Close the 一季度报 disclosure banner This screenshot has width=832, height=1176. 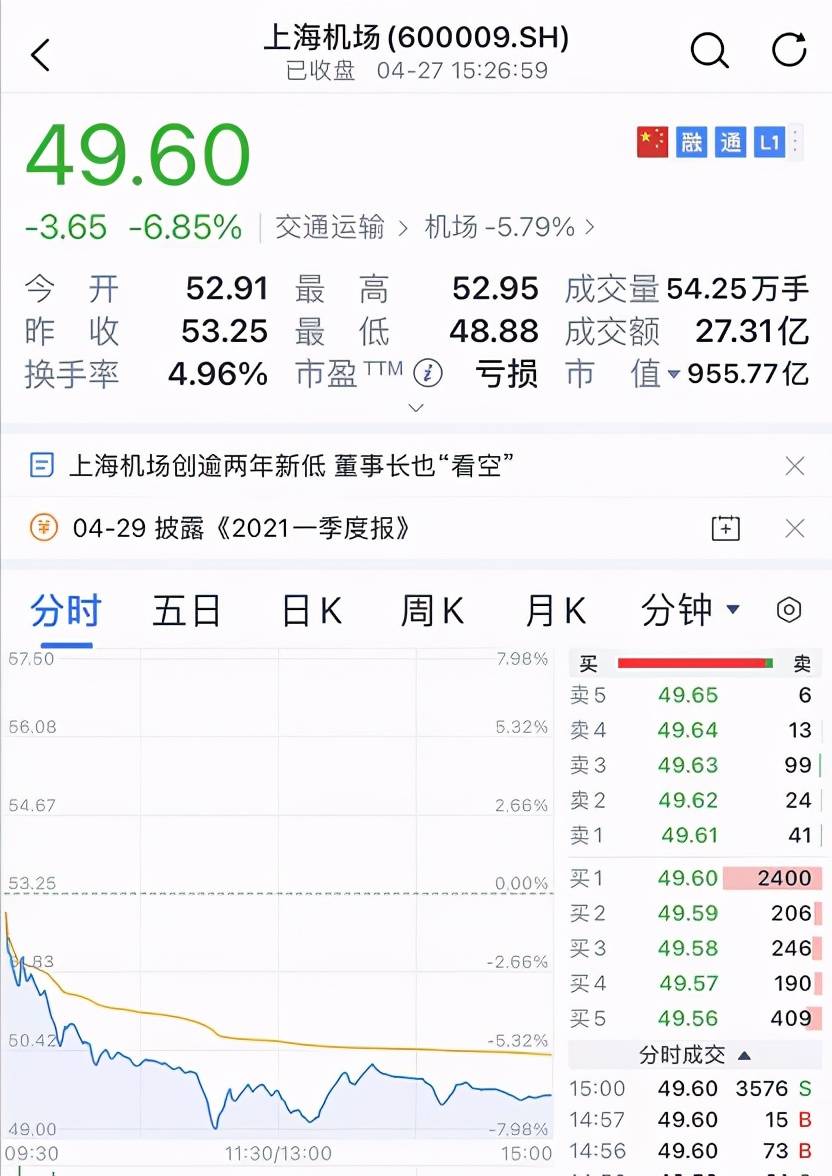794,528
